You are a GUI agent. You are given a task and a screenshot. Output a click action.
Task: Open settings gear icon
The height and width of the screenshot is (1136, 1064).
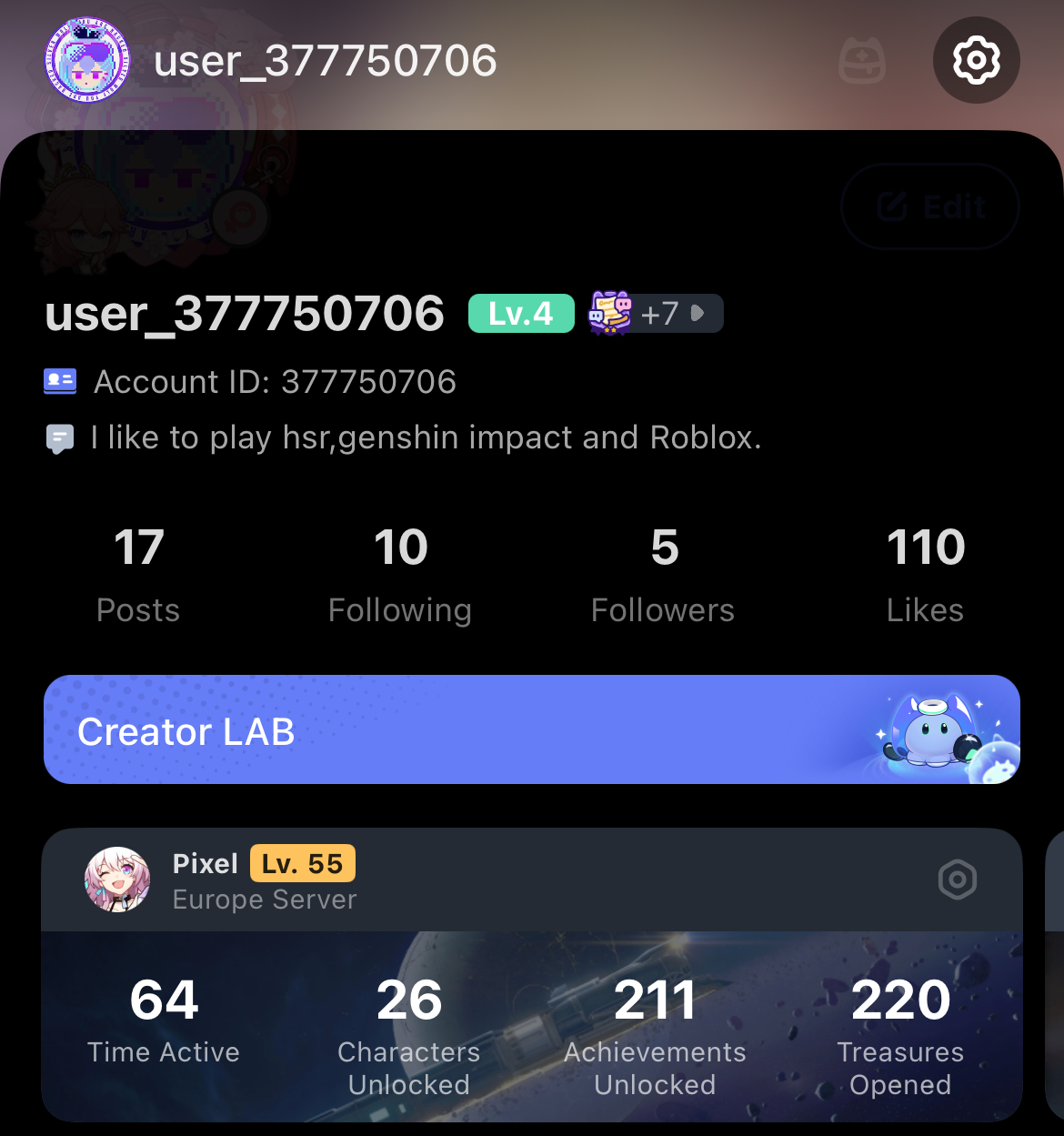[976, 60]
